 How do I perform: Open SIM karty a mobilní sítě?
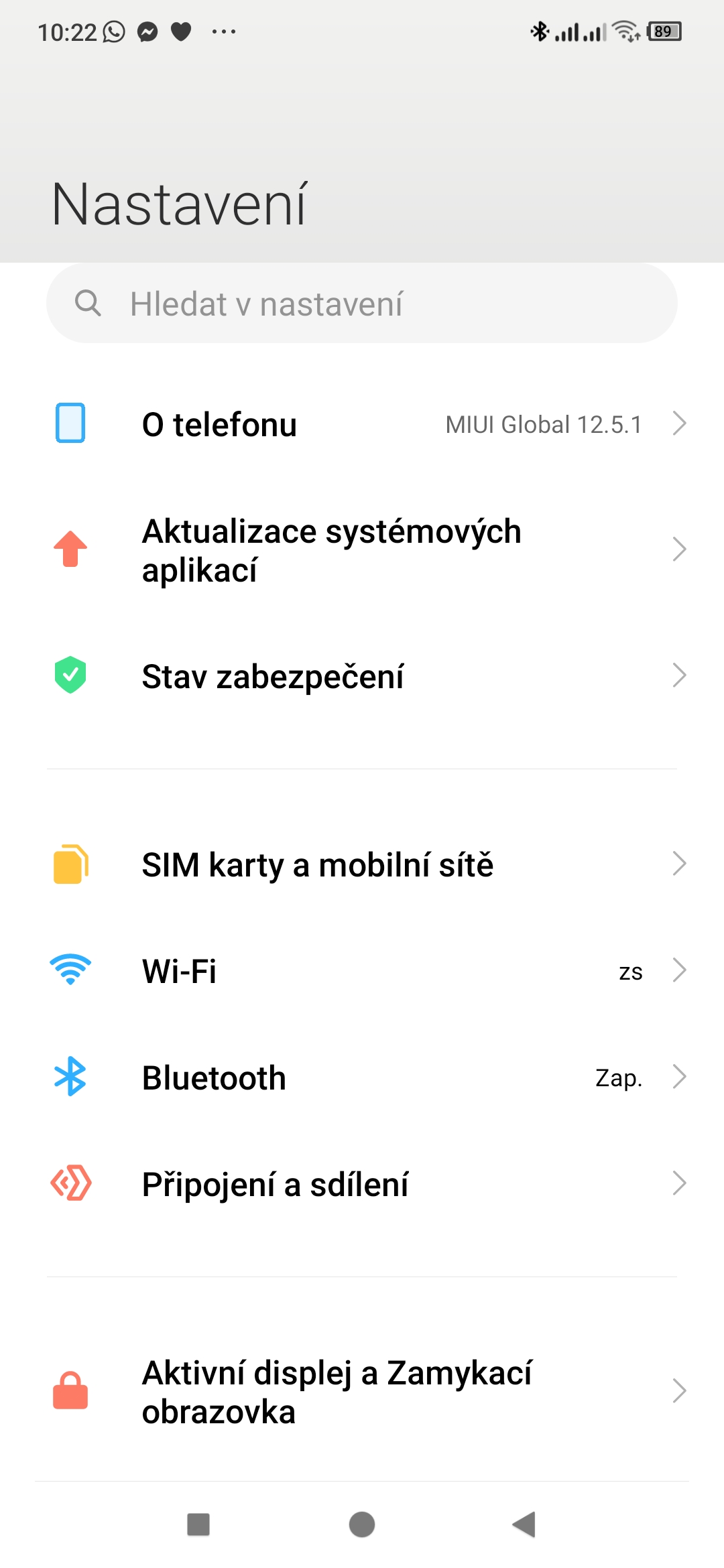tap(362, 864)
